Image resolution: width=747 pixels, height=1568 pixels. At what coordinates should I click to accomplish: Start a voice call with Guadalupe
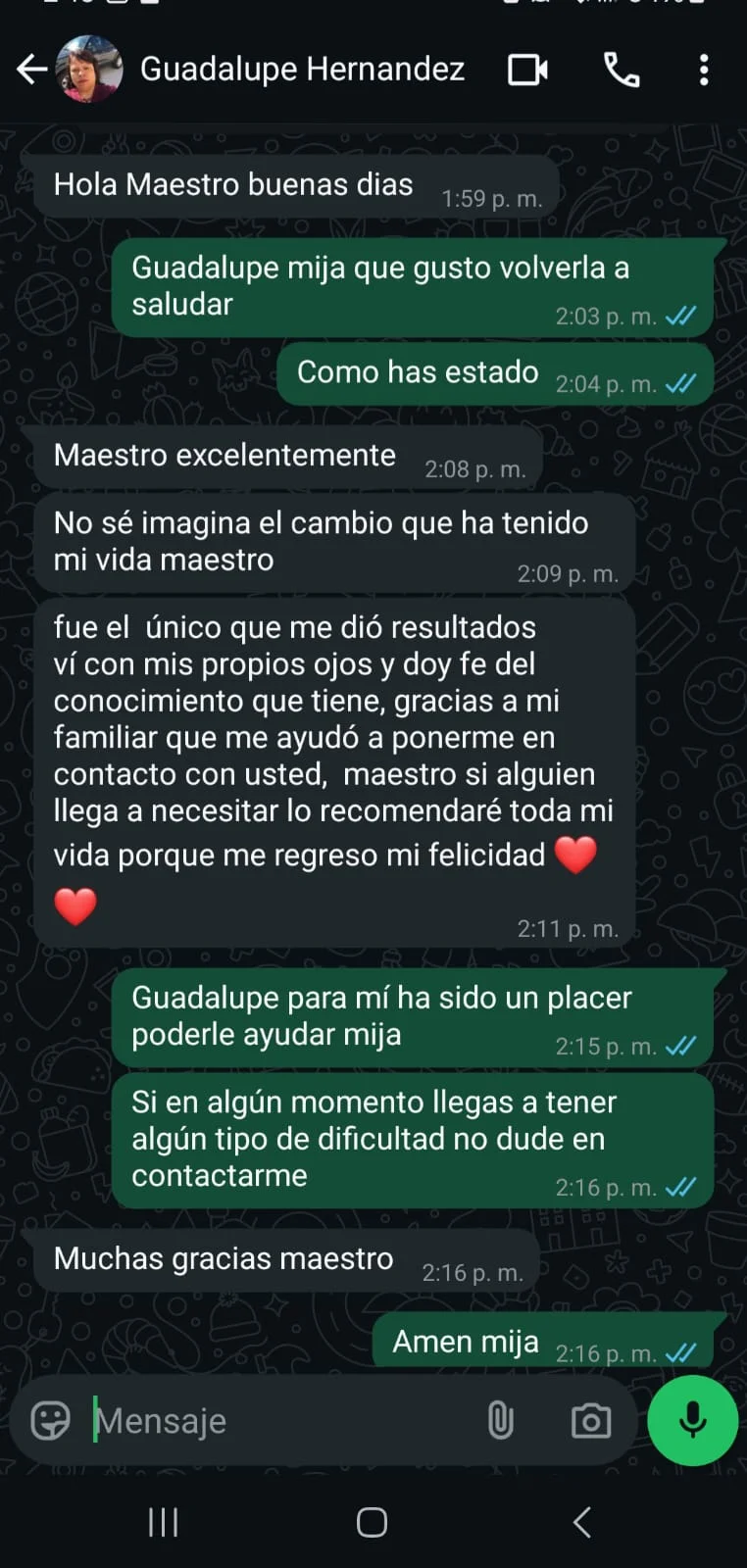point(622,70)
